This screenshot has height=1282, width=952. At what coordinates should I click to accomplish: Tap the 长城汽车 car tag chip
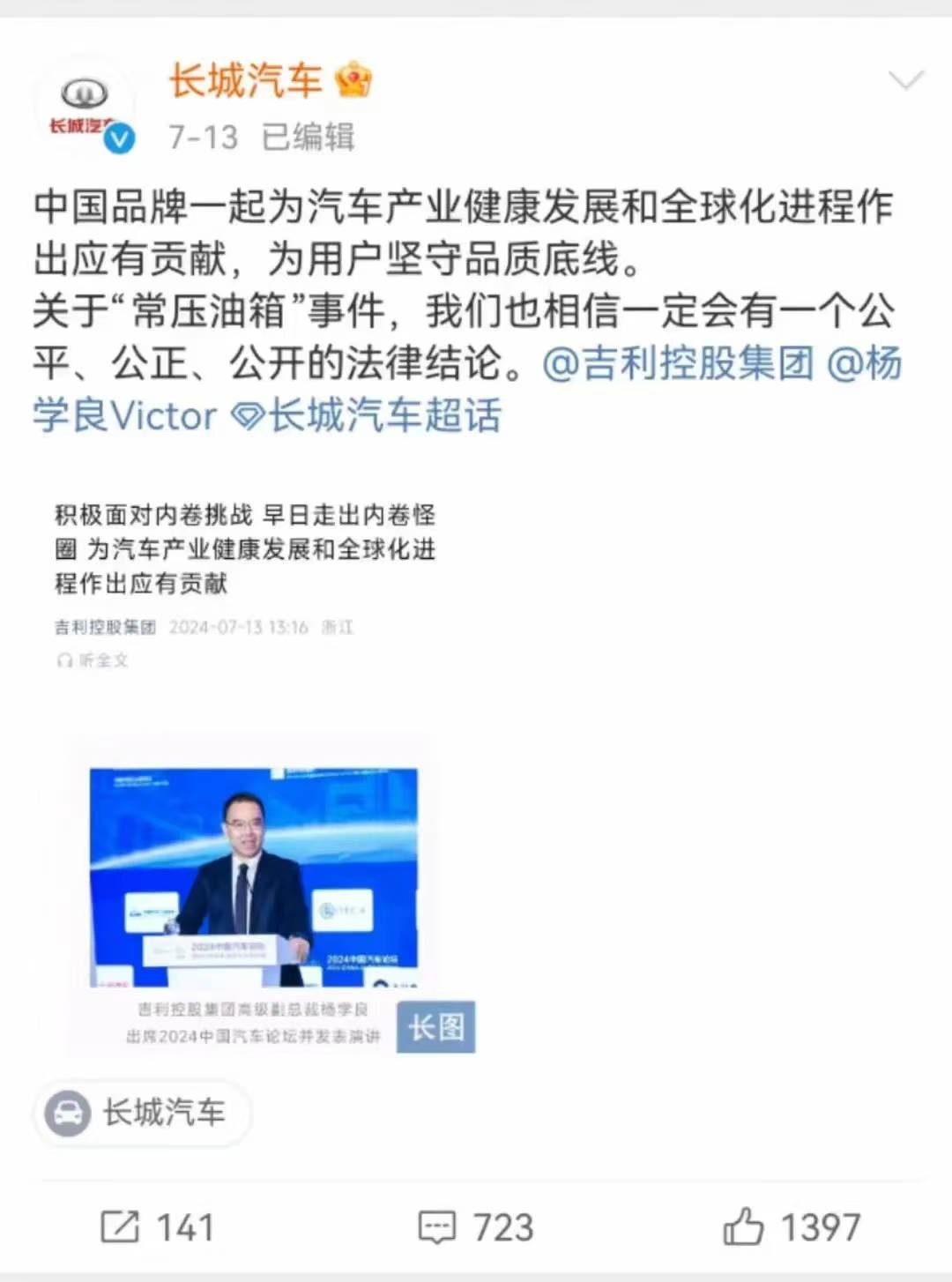tap(142, 1113)
